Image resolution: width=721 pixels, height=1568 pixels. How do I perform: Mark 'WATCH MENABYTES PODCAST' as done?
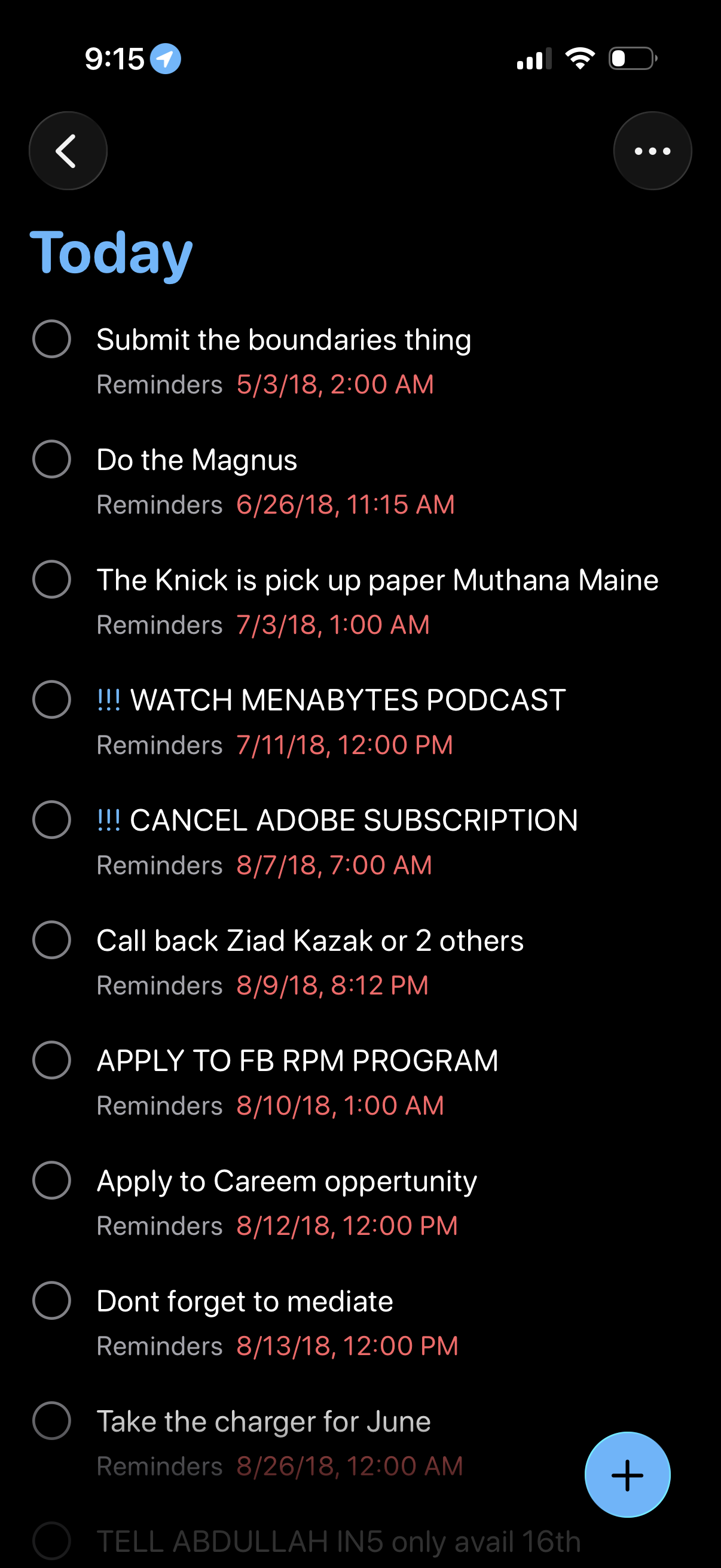[52, 700]
